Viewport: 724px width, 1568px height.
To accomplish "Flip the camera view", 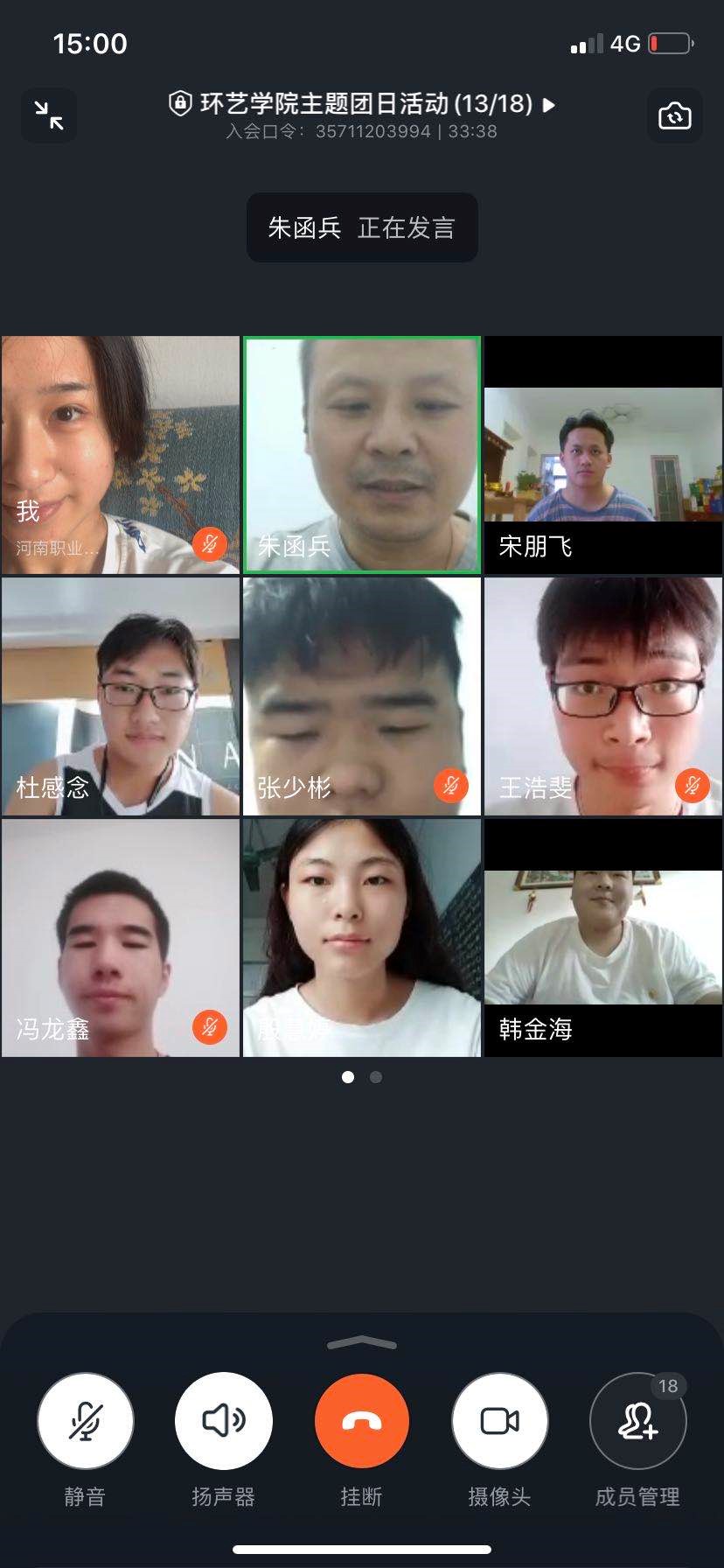I will pos(674,115).
